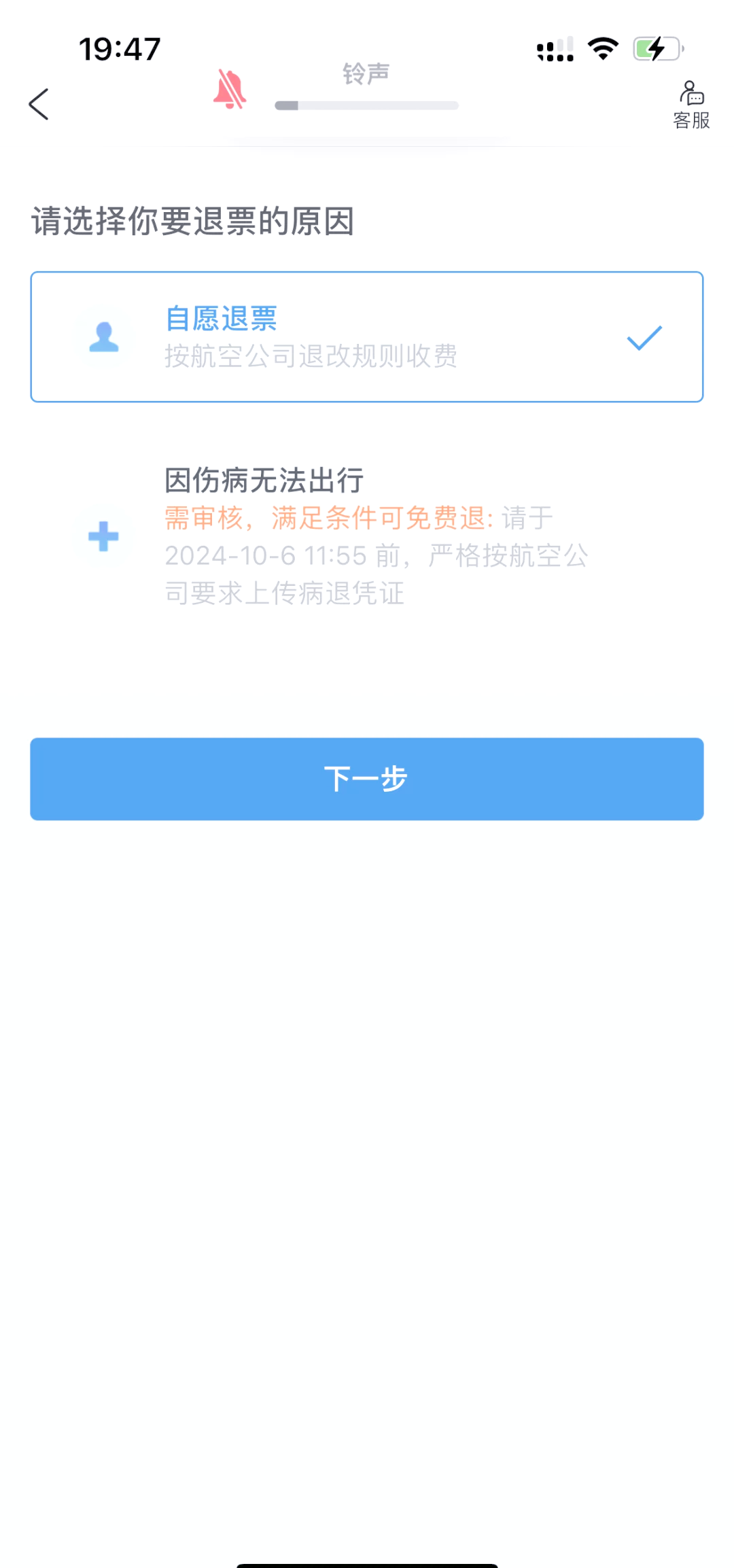The image size is (734, 1568).
Task: Tap 按航空公司退改规则收费 description text
Action: pos(312,356)
